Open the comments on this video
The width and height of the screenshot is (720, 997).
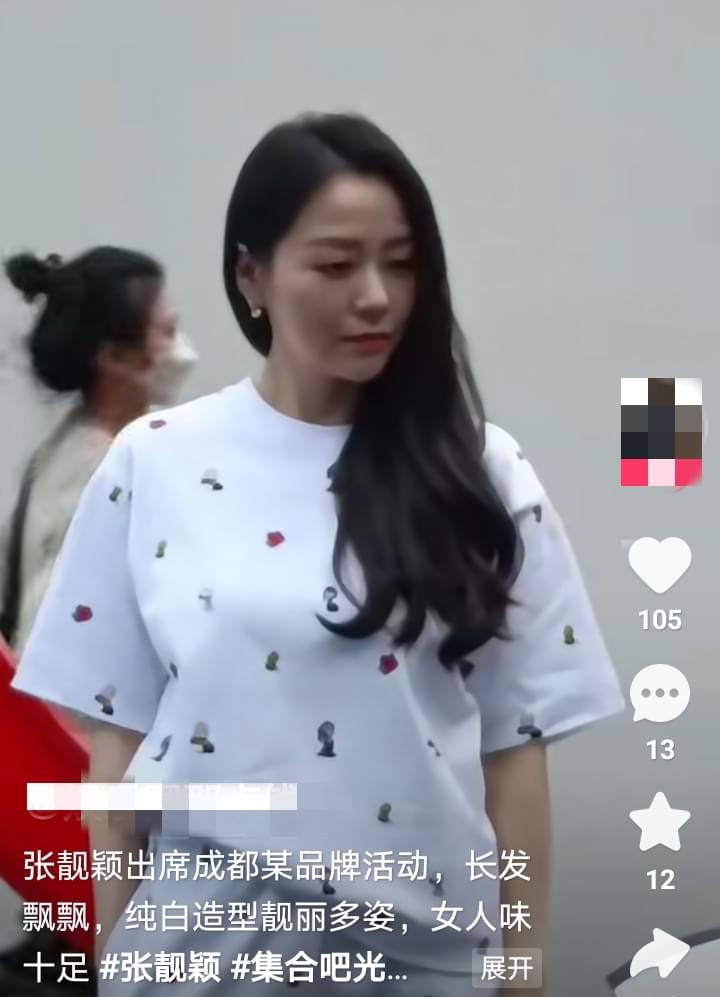click(660, 693)
